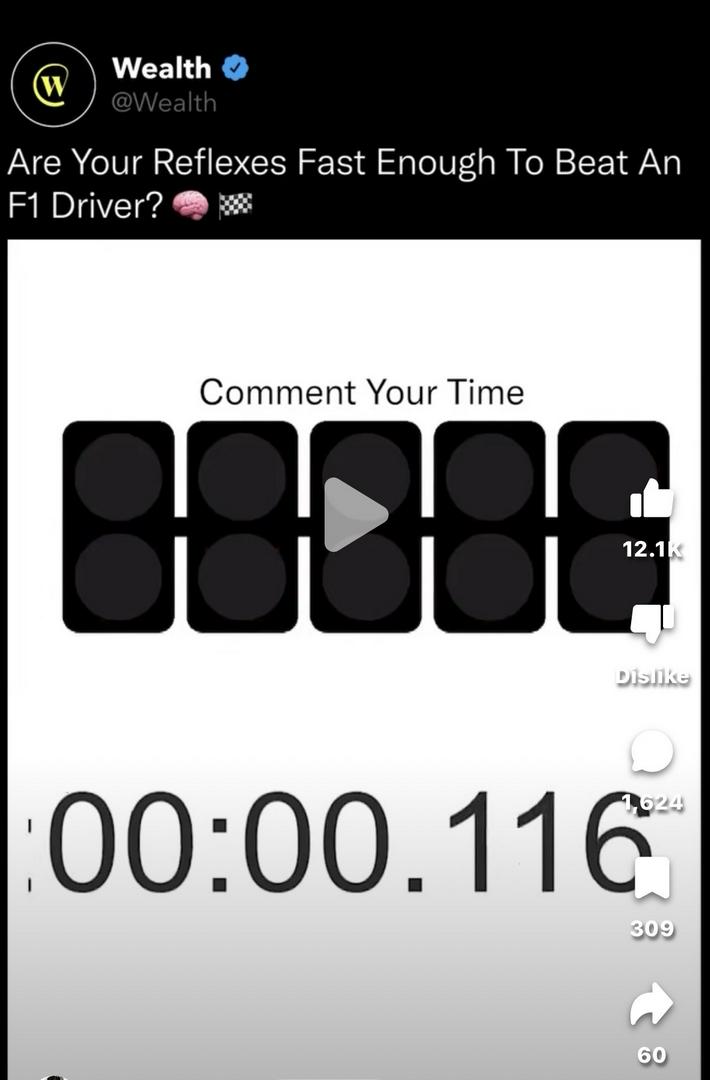Like this video with thumbs up
Image resolution: width=710 pixels, height=1080 pixels.
click(x=652, y=500)
